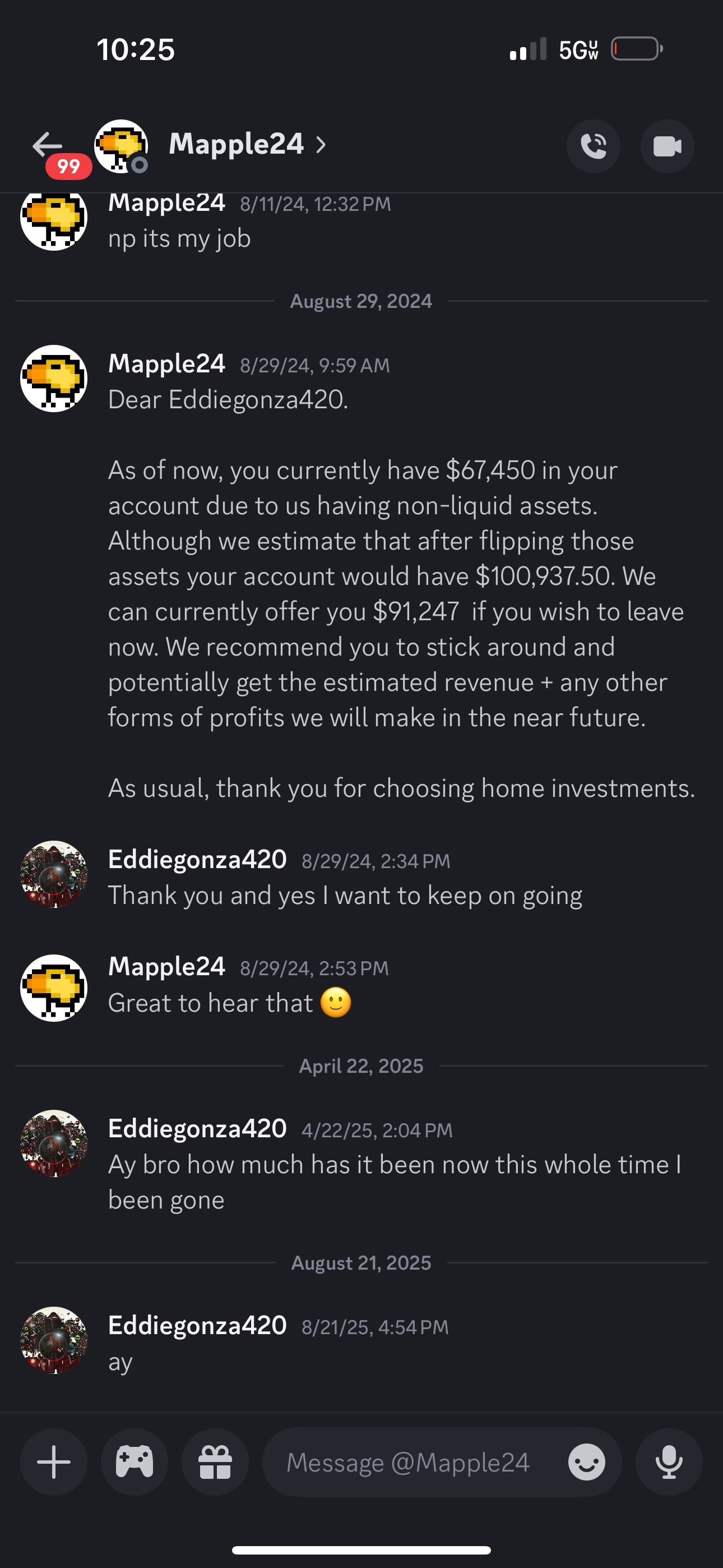This screenshot has height=1568, width=723.
Task: Open Eddiegonza420's avatar on the 2:34 PM message
Action: click(54, 875)
